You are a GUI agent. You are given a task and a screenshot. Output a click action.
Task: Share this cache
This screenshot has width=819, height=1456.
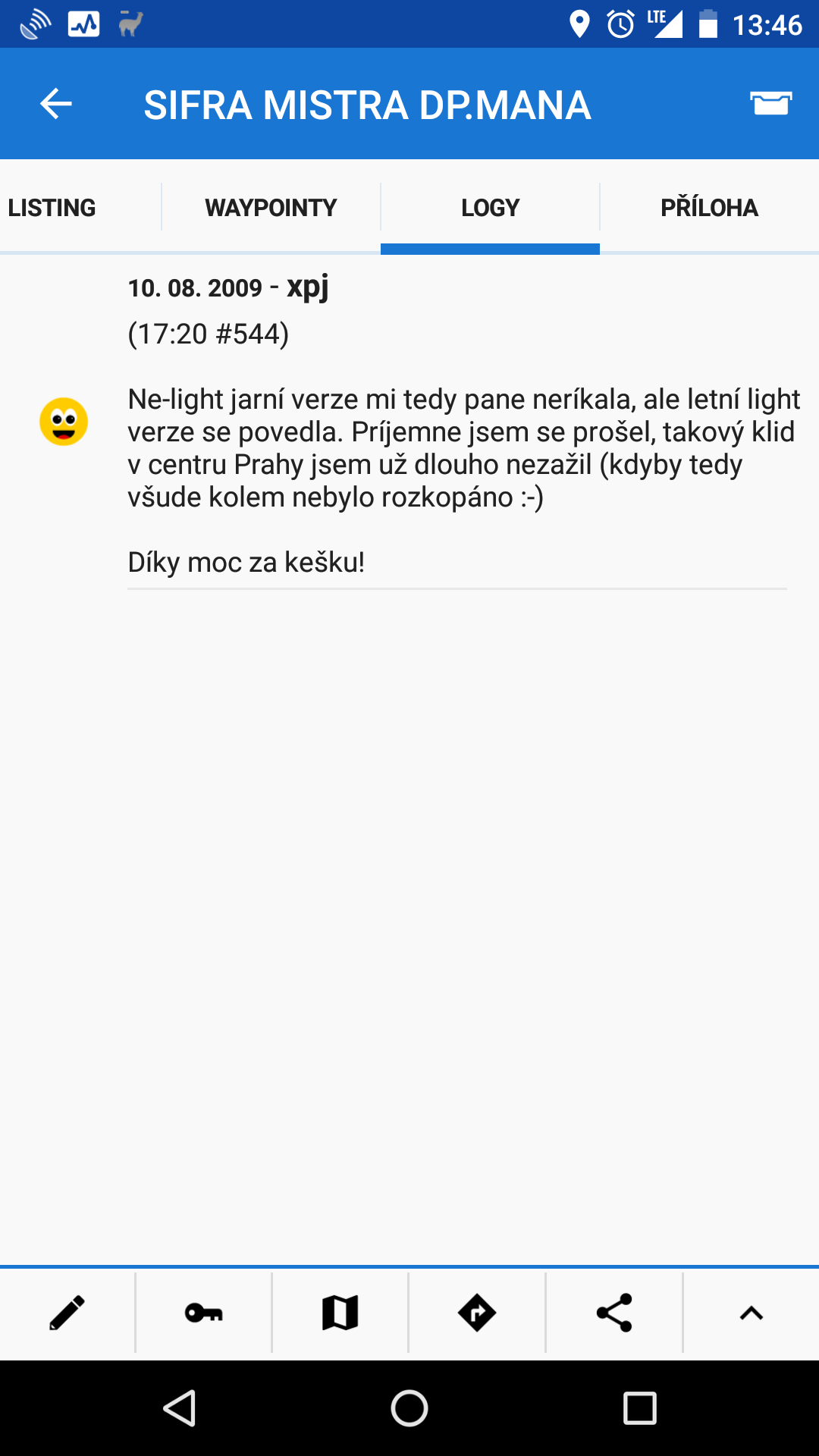tap(614, 1313)
